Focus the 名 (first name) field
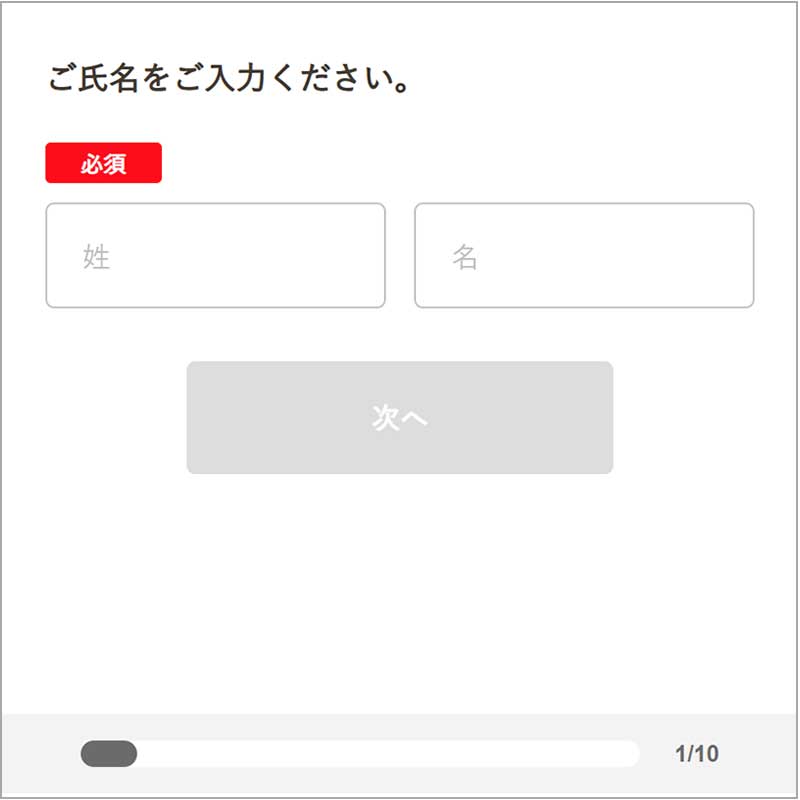Screen dimensions: 800x800 tap(584, 256)
